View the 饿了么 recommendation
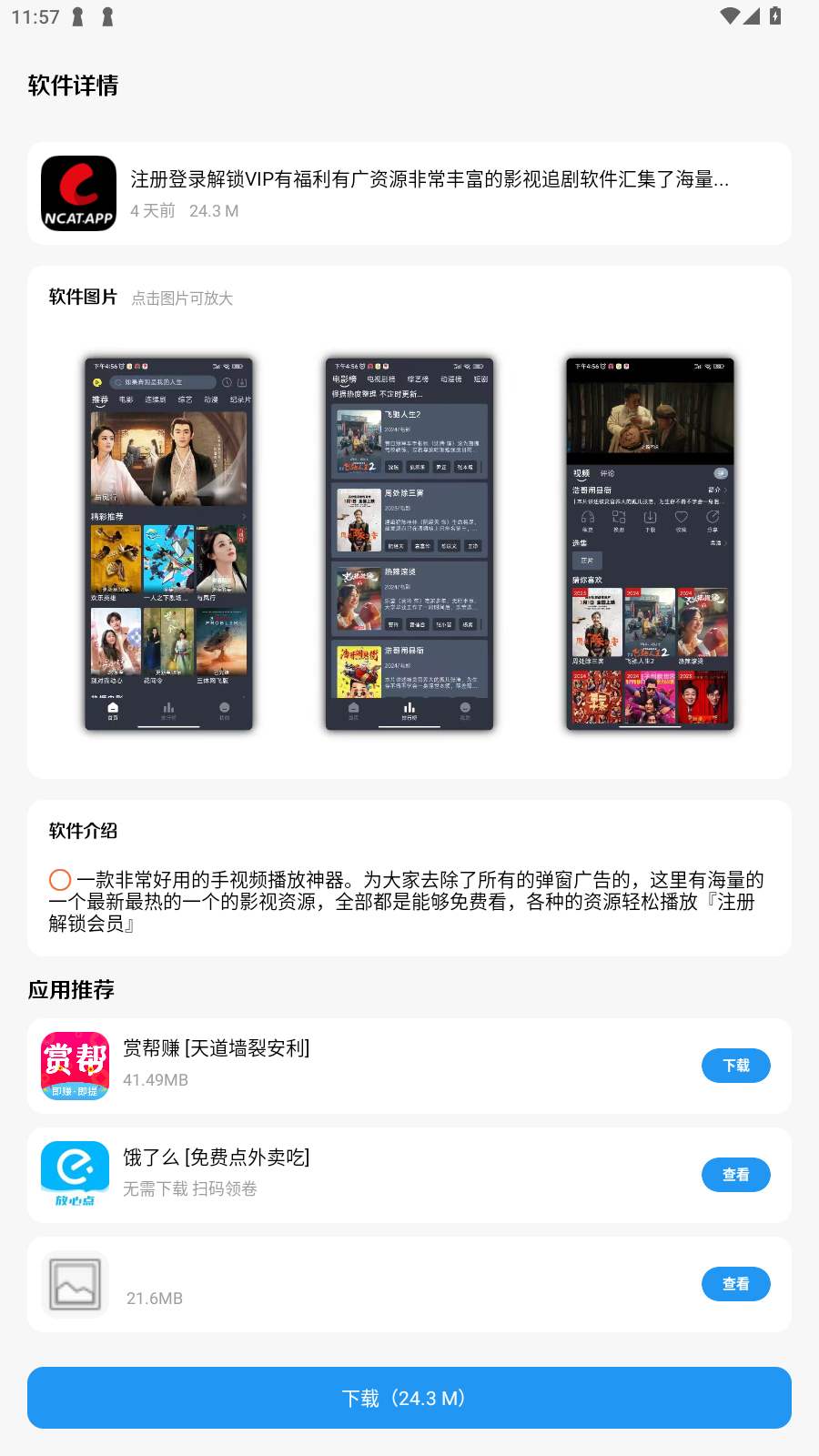The width and height of the screenshot is (819, 1456). [735, 1175]
